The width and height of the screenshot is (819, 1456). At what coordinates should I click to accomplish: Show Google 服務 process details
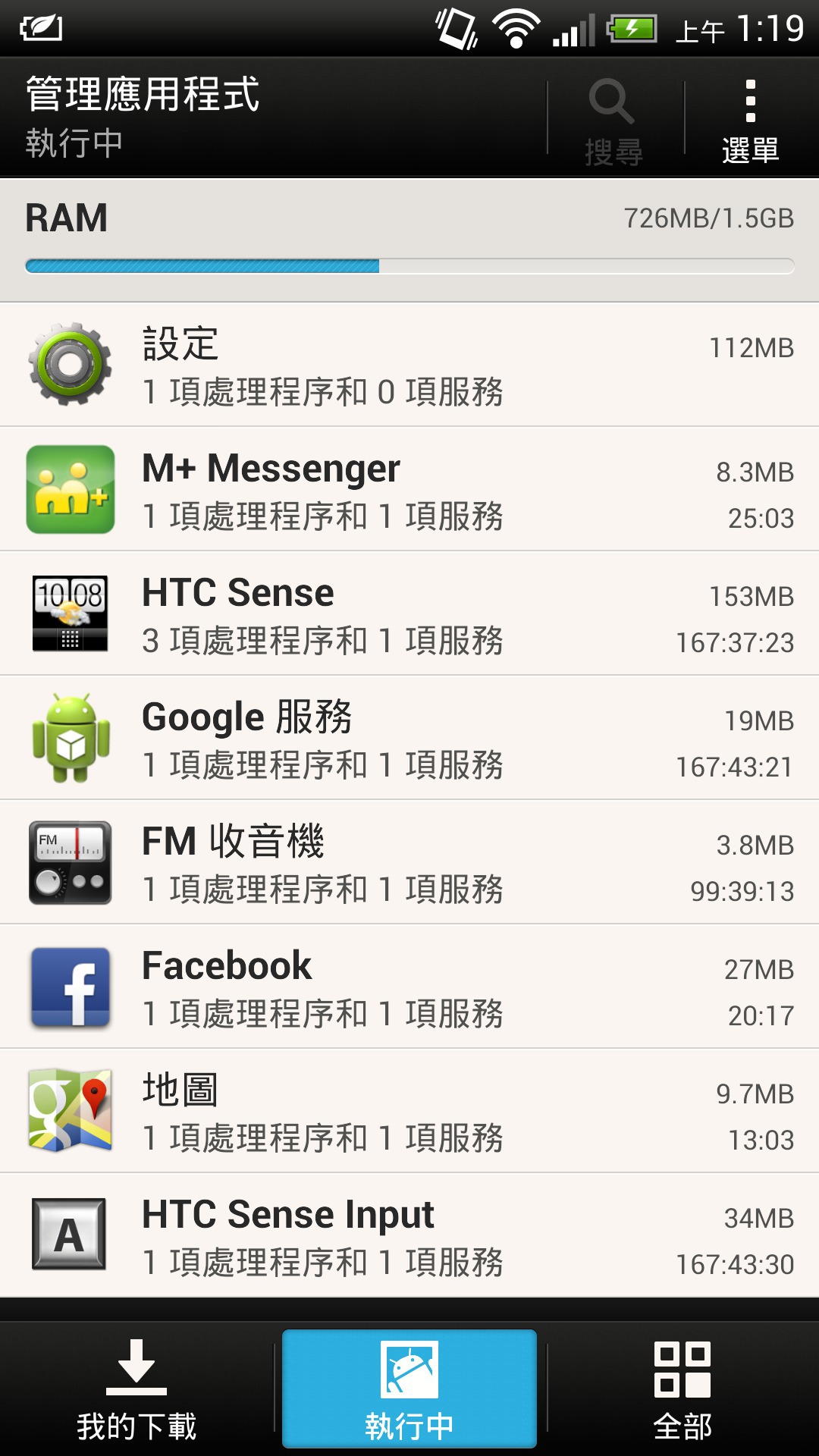point(409,739)
